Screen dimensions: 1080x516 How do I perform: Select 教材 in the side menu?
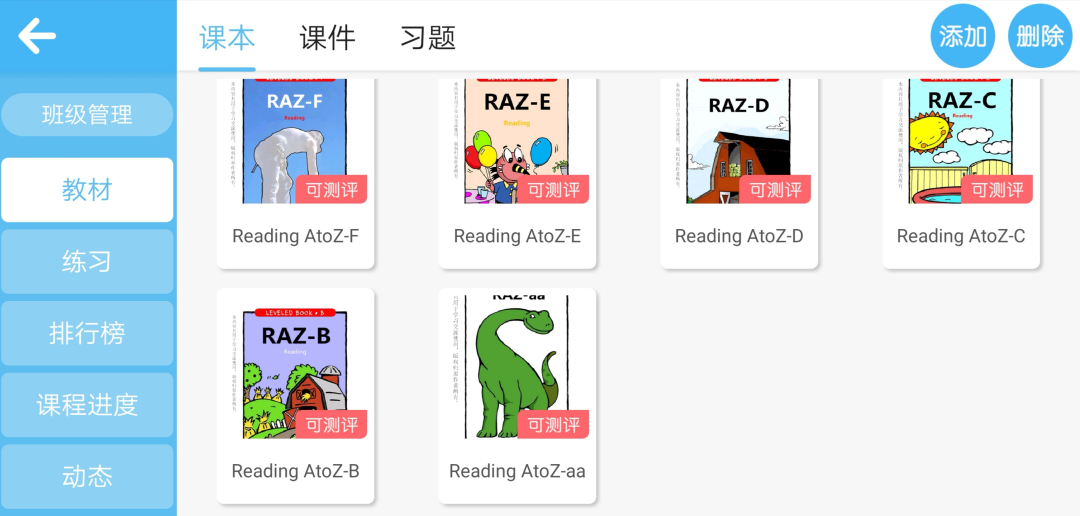click(87, 190)
